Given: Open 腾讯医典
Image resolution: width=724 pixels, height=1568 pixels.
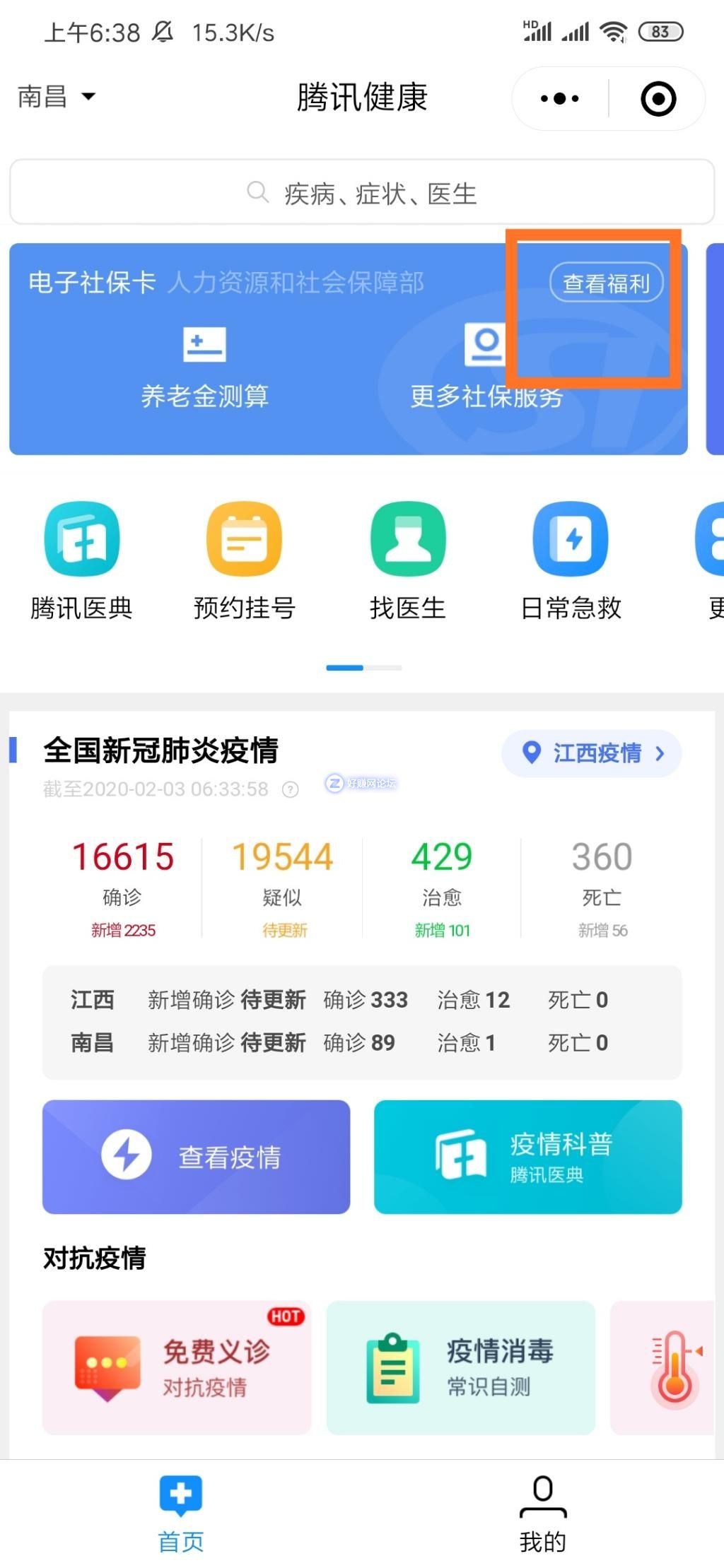Looking at the screenshot, I should (81, 560).
